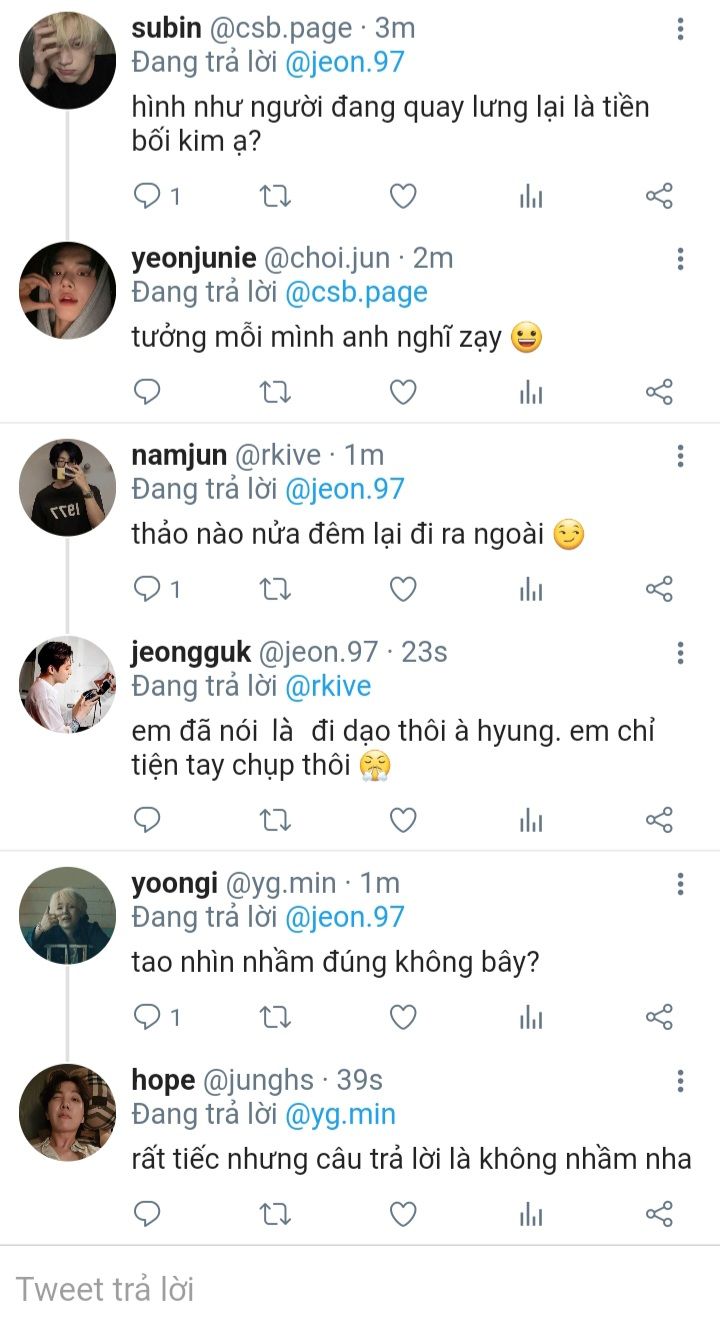
Task: Open overflow menu on subin's tweet
Action: (x=680, y=29)
